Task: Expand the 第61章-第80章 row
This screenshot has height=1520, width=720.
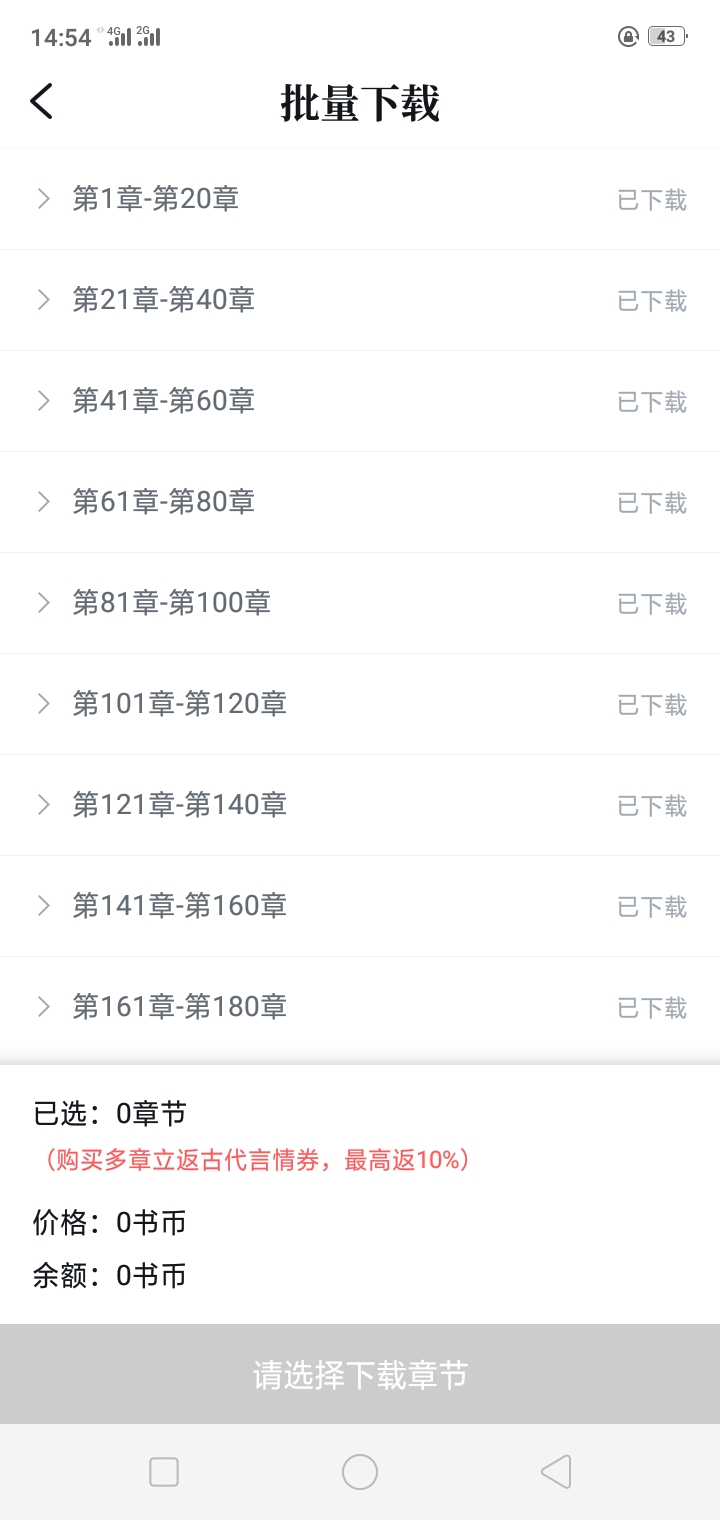Action: pyautogui.click(x=360, y=502)
